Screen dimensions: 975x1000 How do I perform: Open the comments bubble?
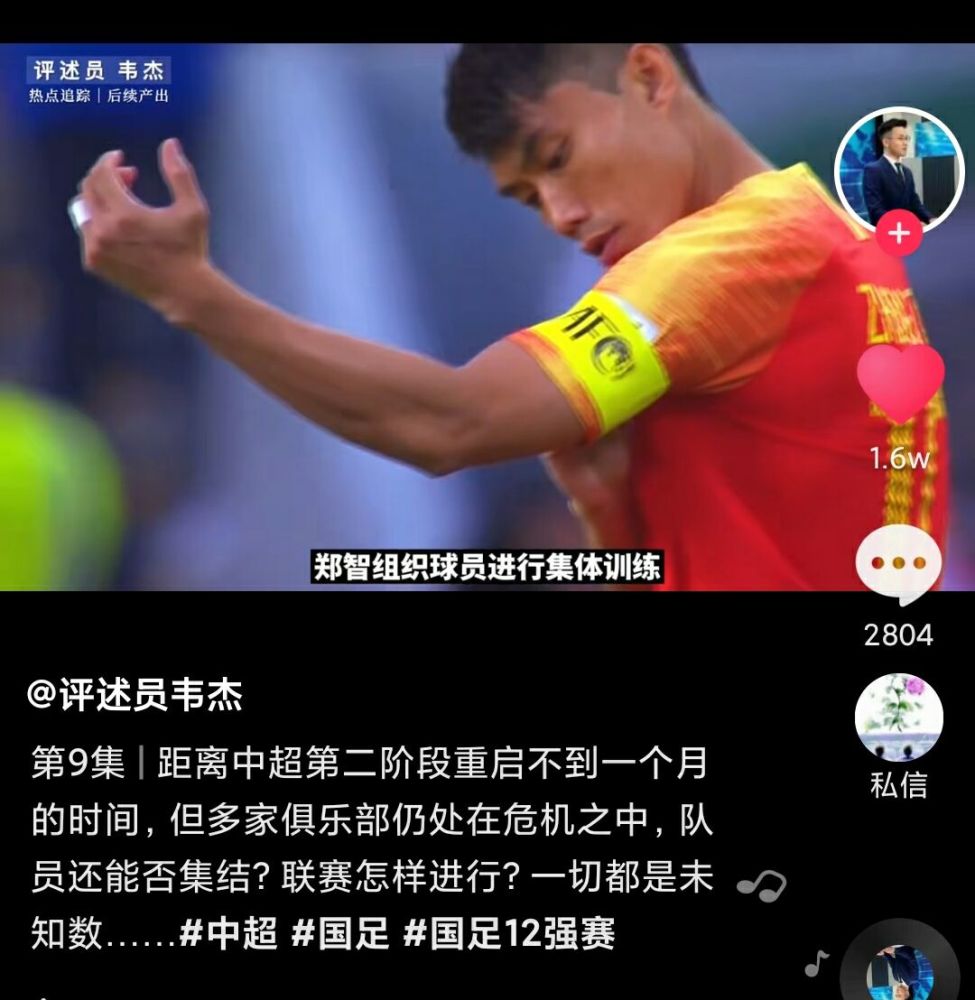coord(898,564)
